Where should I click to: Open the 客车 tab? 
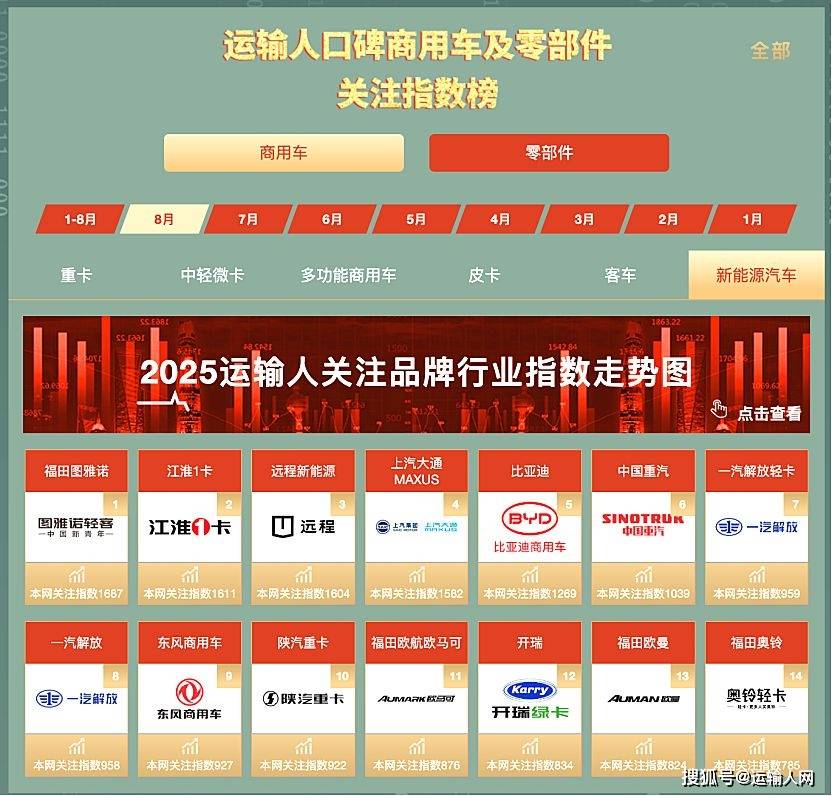click(620, 275)
